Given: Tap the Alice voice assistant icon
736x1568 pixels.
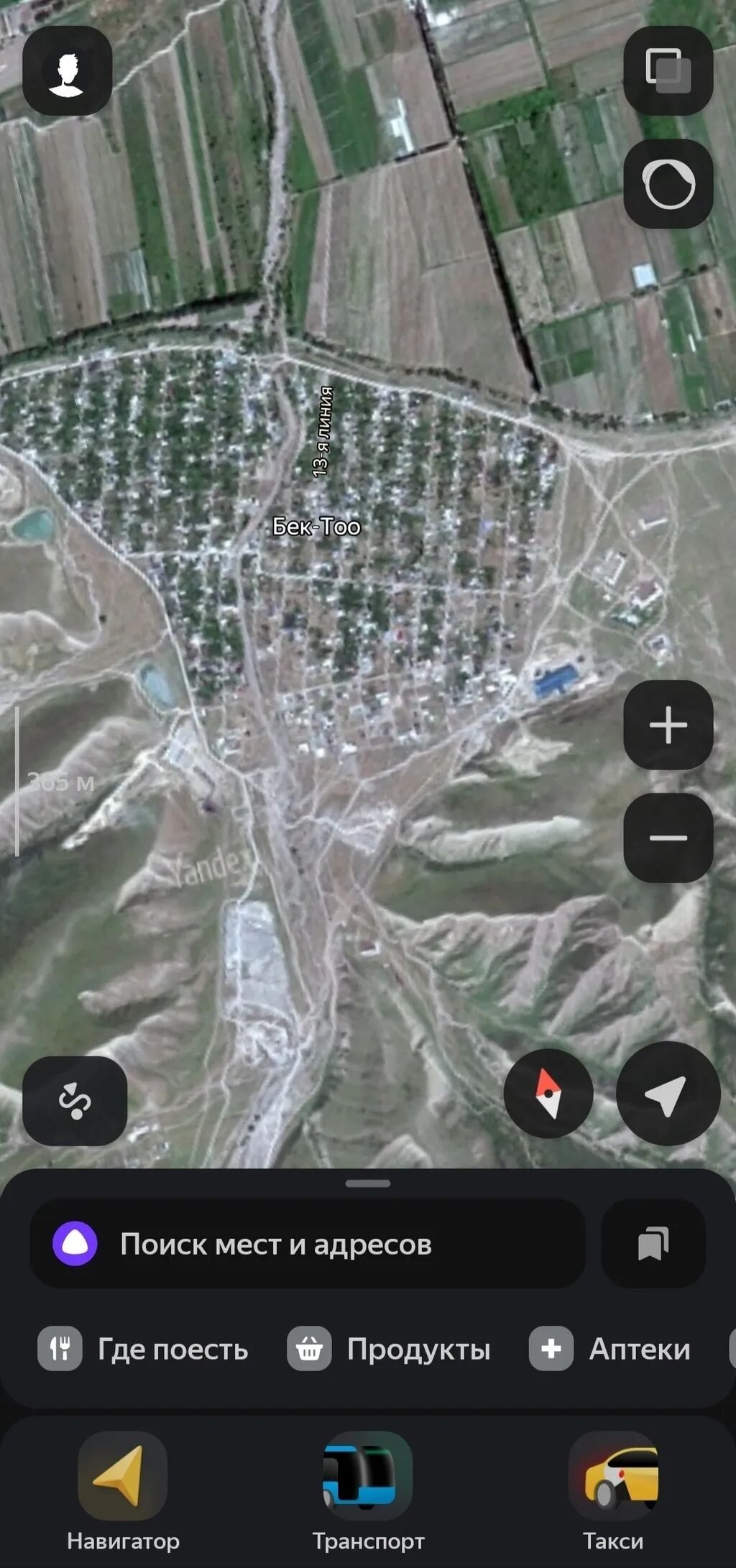Looking at the screenshot, I should click(x=75, y=1243).
